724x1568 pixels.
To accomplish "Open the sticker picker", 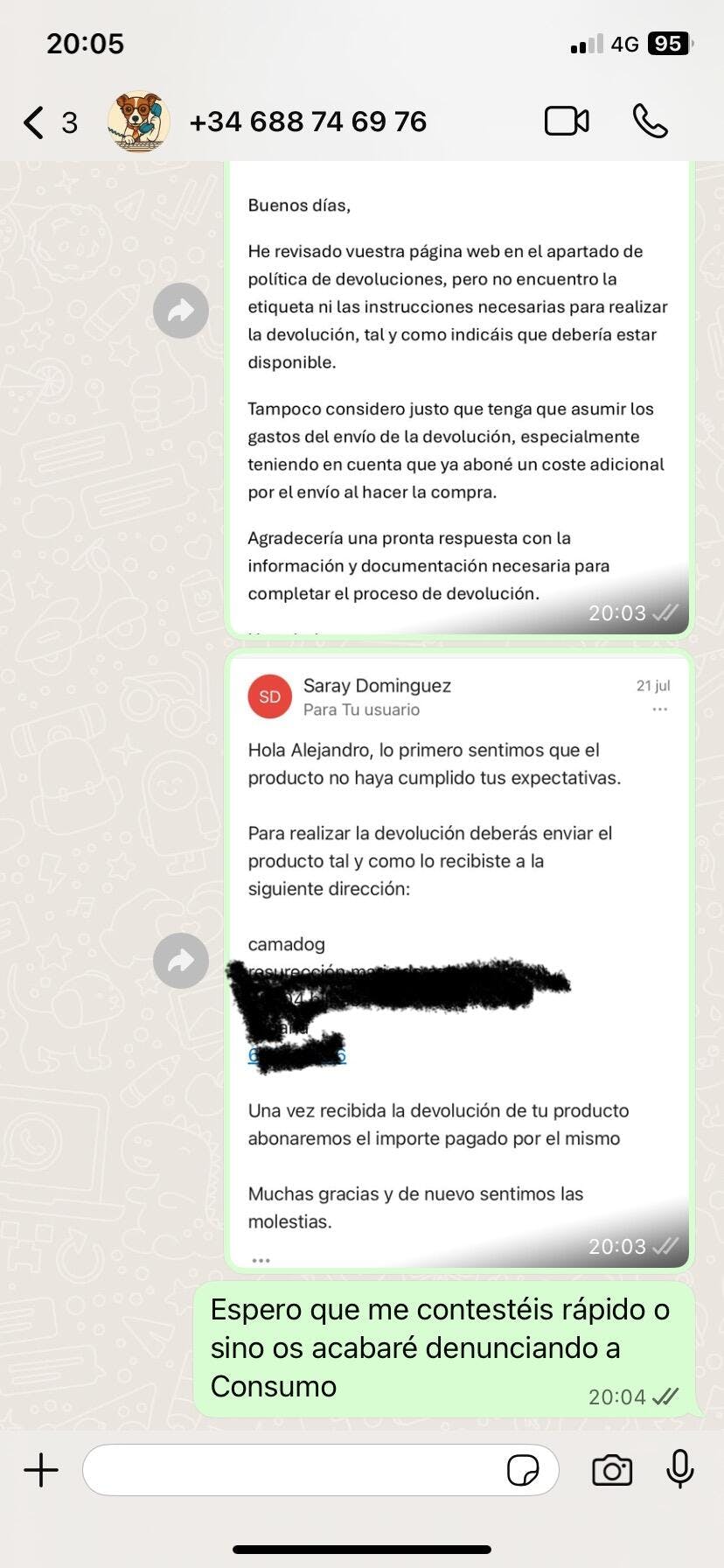I will tap(523, 1471).
